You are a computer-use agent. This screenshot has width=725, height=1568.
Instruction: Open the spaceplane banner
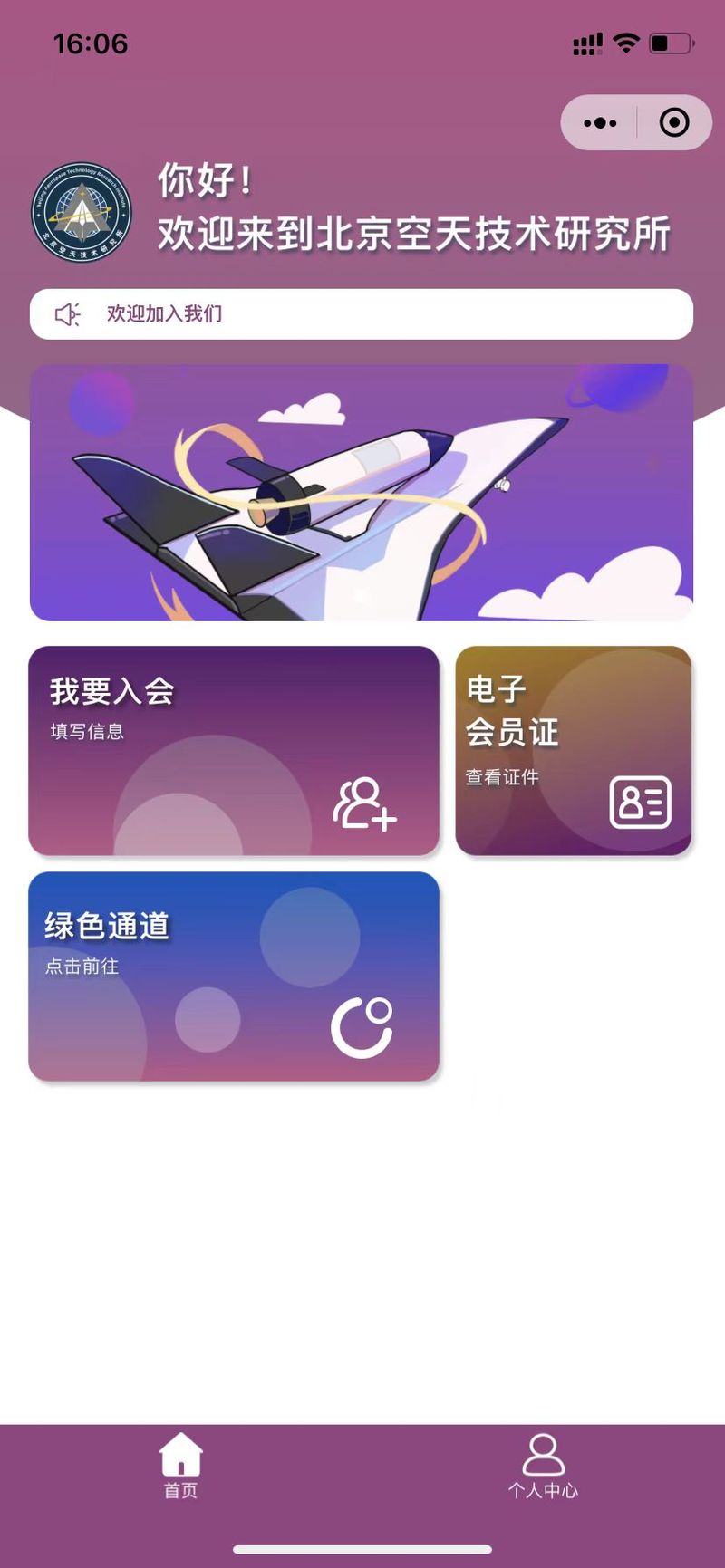[x=361, y=492]
